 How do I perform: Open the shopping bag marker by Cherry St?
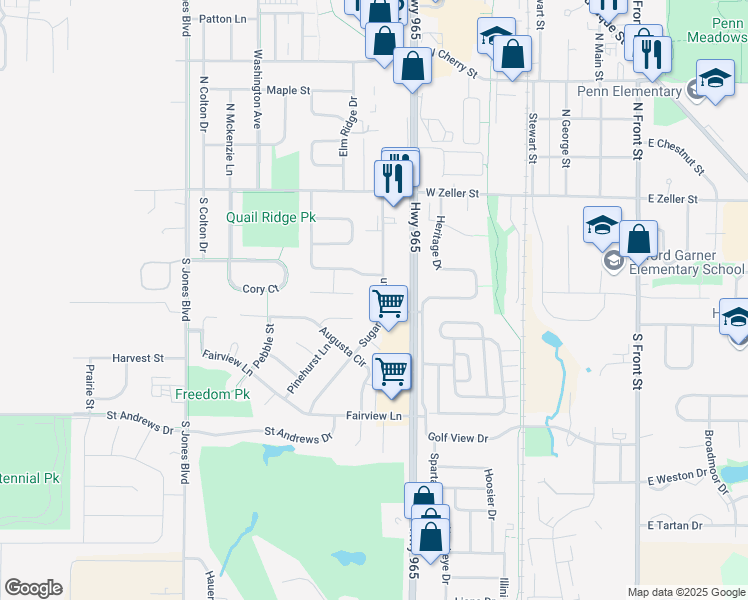point(512,56)
